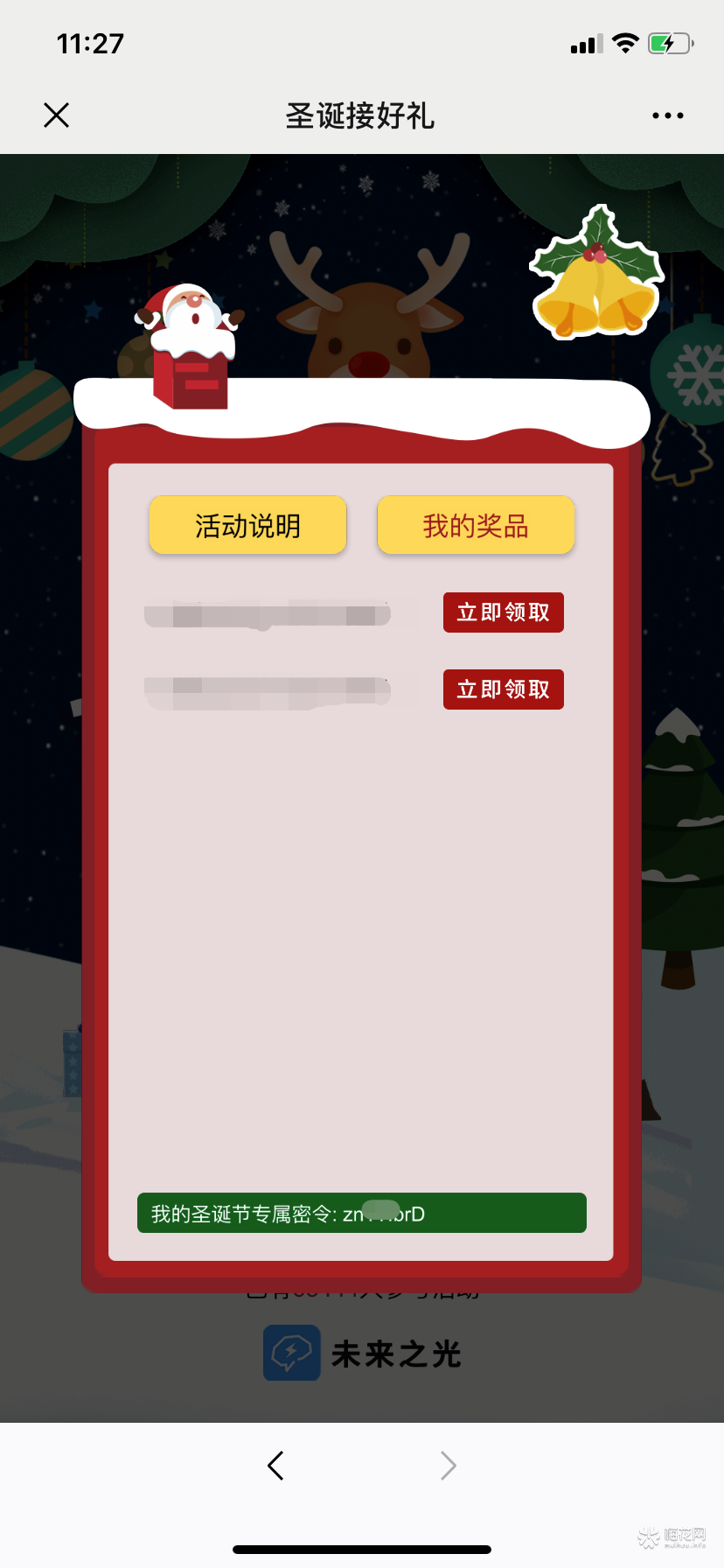Tap 立即领取 for the second prize

[503, 689]
